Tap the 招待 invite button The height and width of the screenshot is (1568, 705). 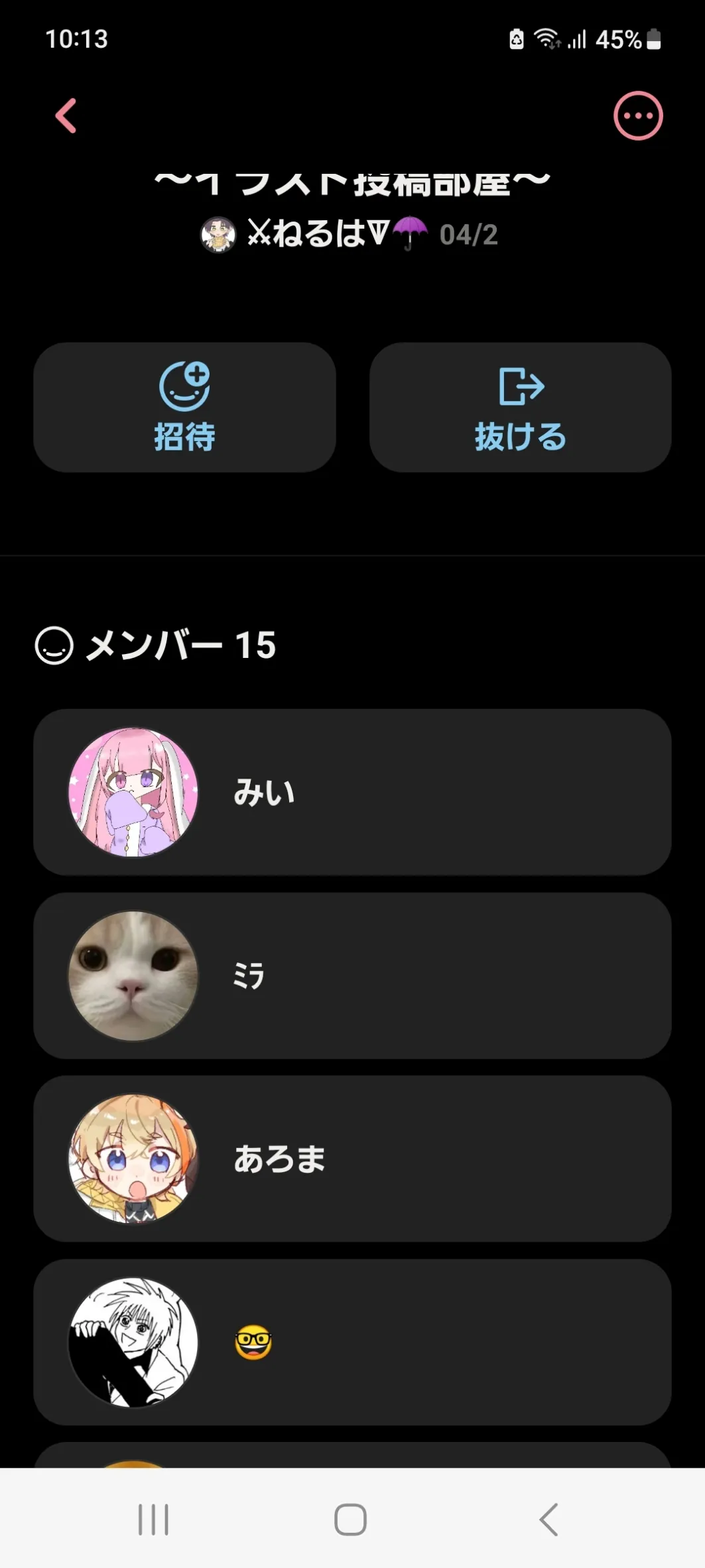pos(184,407)
